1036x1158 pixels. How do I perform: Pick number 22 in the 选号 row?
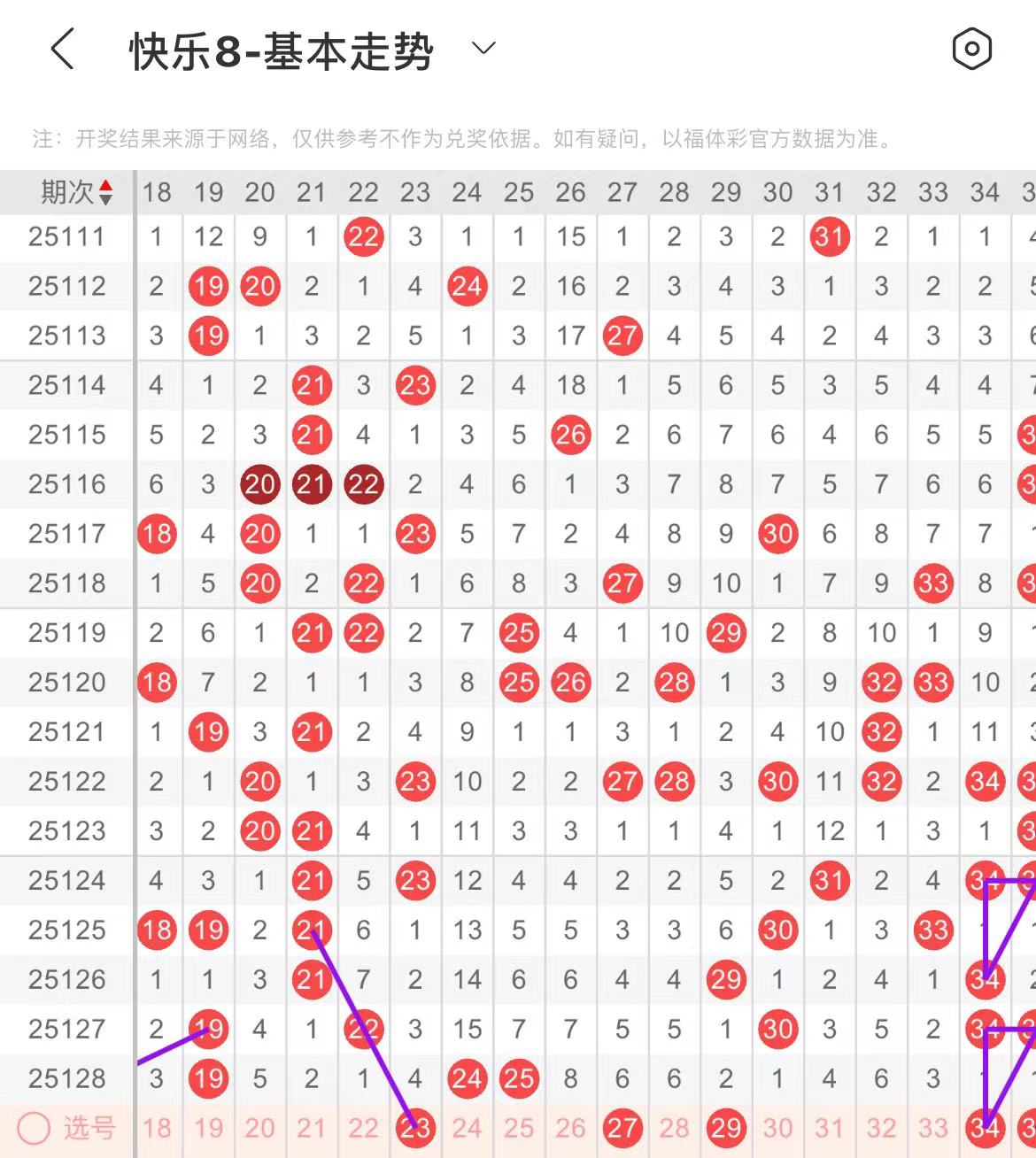coord(363,1128)
